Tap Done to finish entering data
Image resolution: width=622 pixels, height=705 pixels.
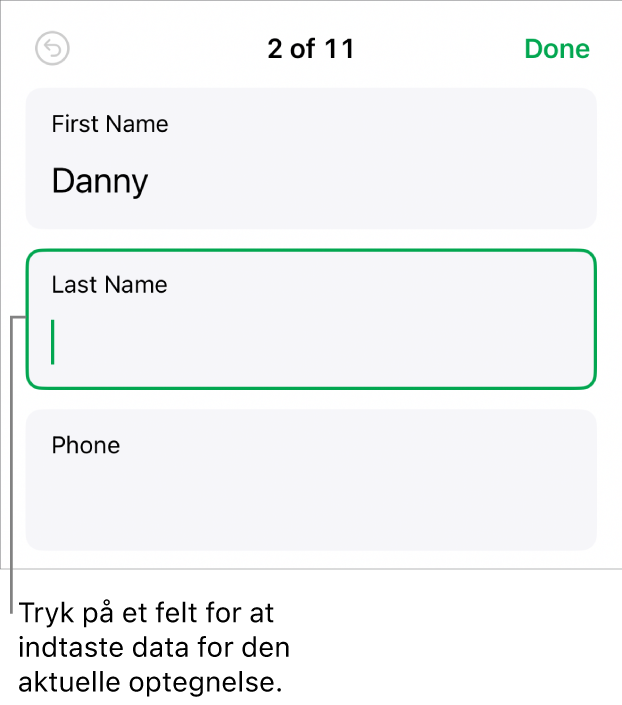pyautogui.click(x=557, y=49)
